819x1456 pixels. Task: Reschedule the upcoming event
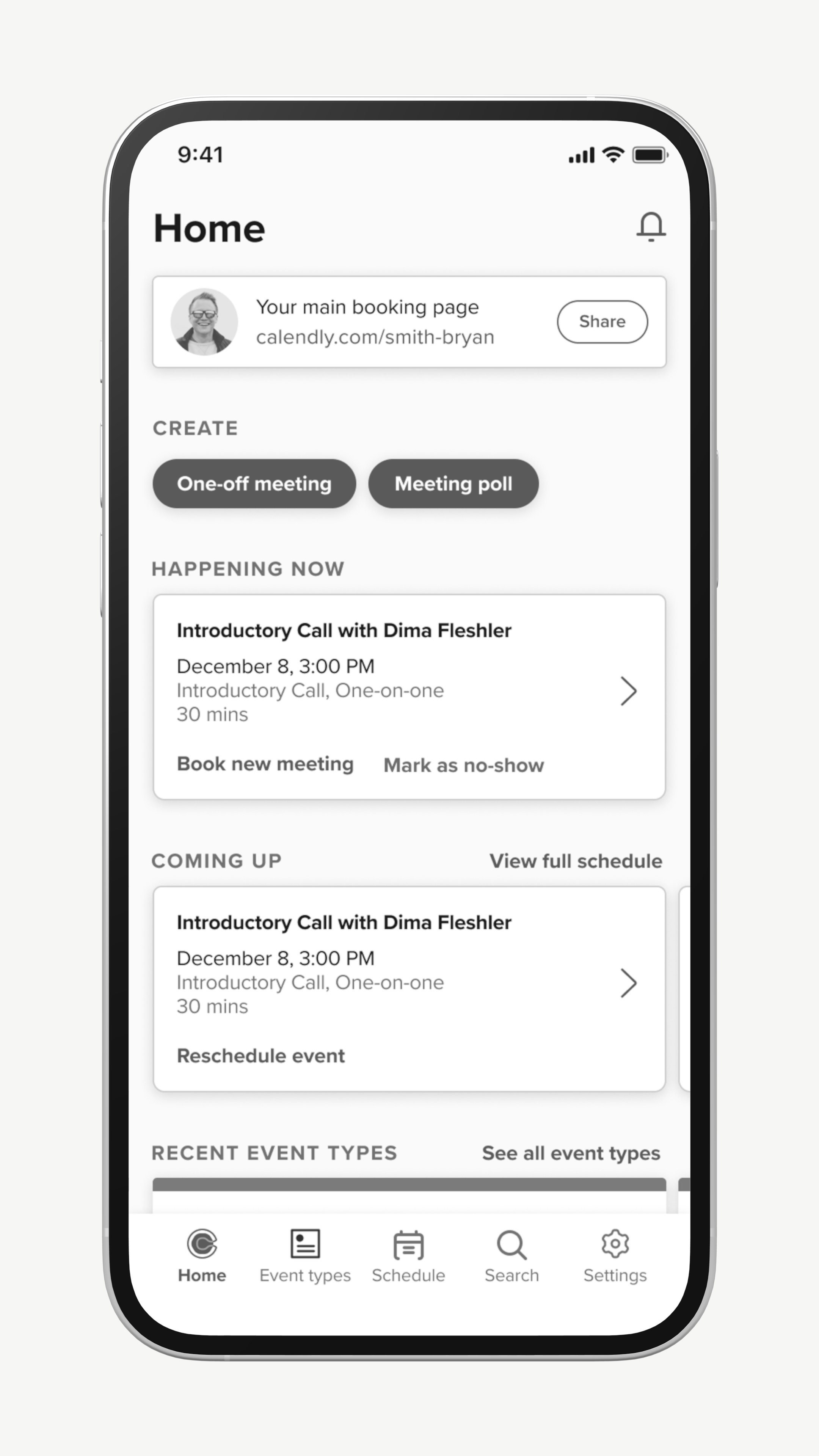[260, 1056]
